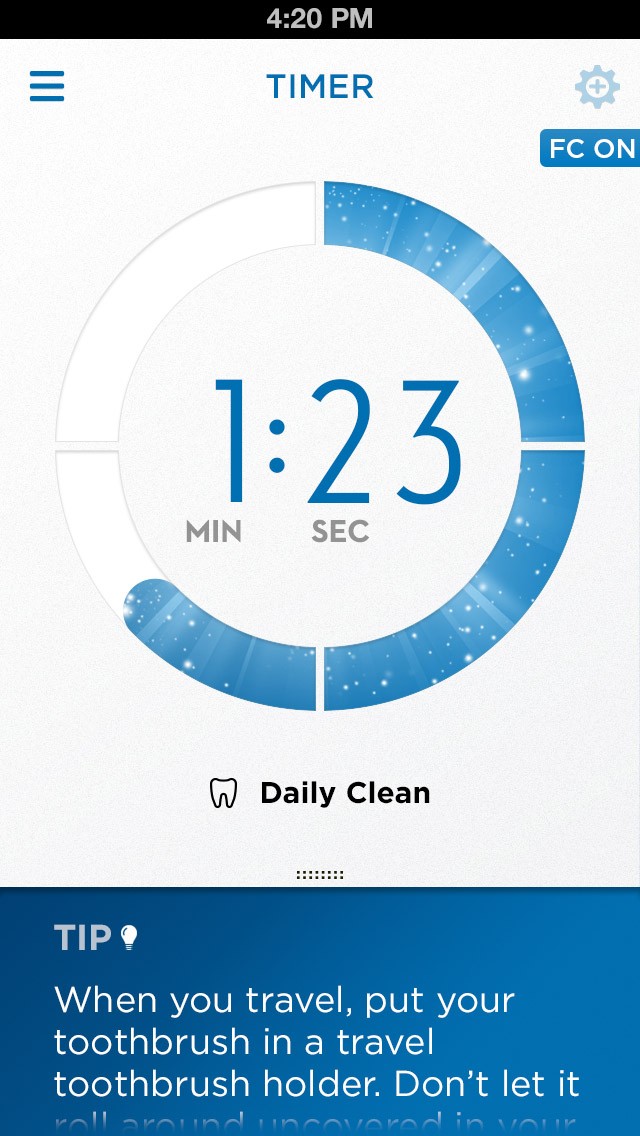Tap the tip panel drag handle
Viewport: 640px width, 1136px height.
pyautogui.click(x=320, y=875)
